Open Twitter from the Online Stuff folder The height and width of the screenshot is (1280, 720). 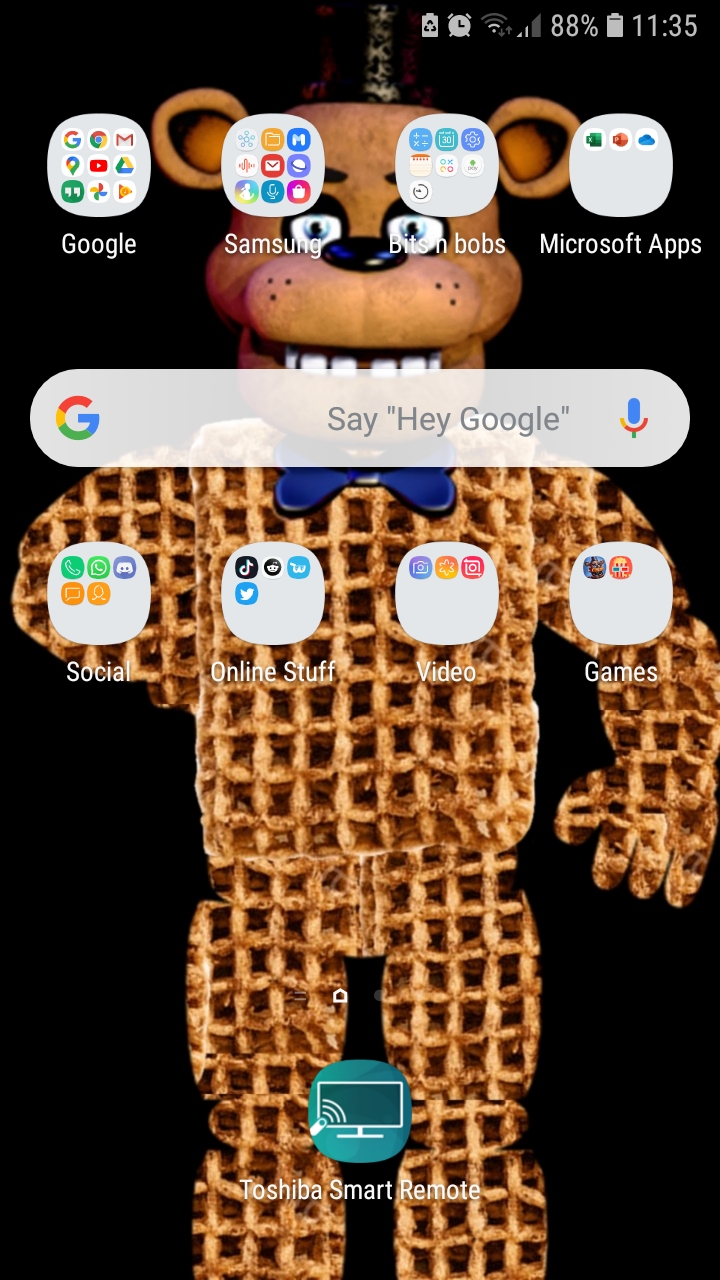coord(246,591)
